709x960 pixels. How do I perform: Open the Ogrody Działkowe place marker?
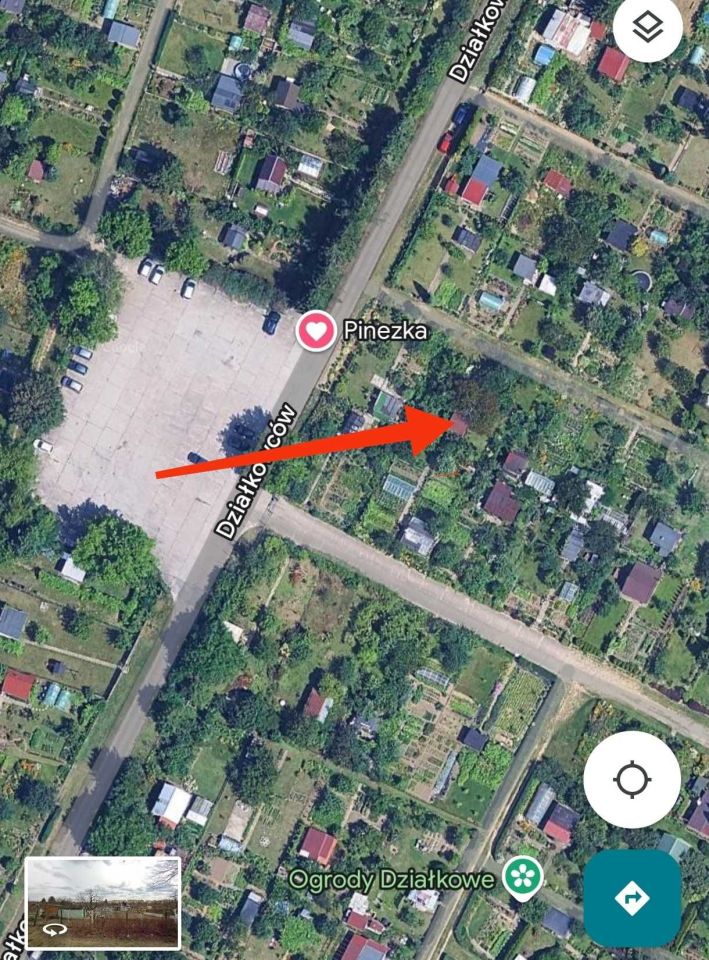tap(522, 878)
